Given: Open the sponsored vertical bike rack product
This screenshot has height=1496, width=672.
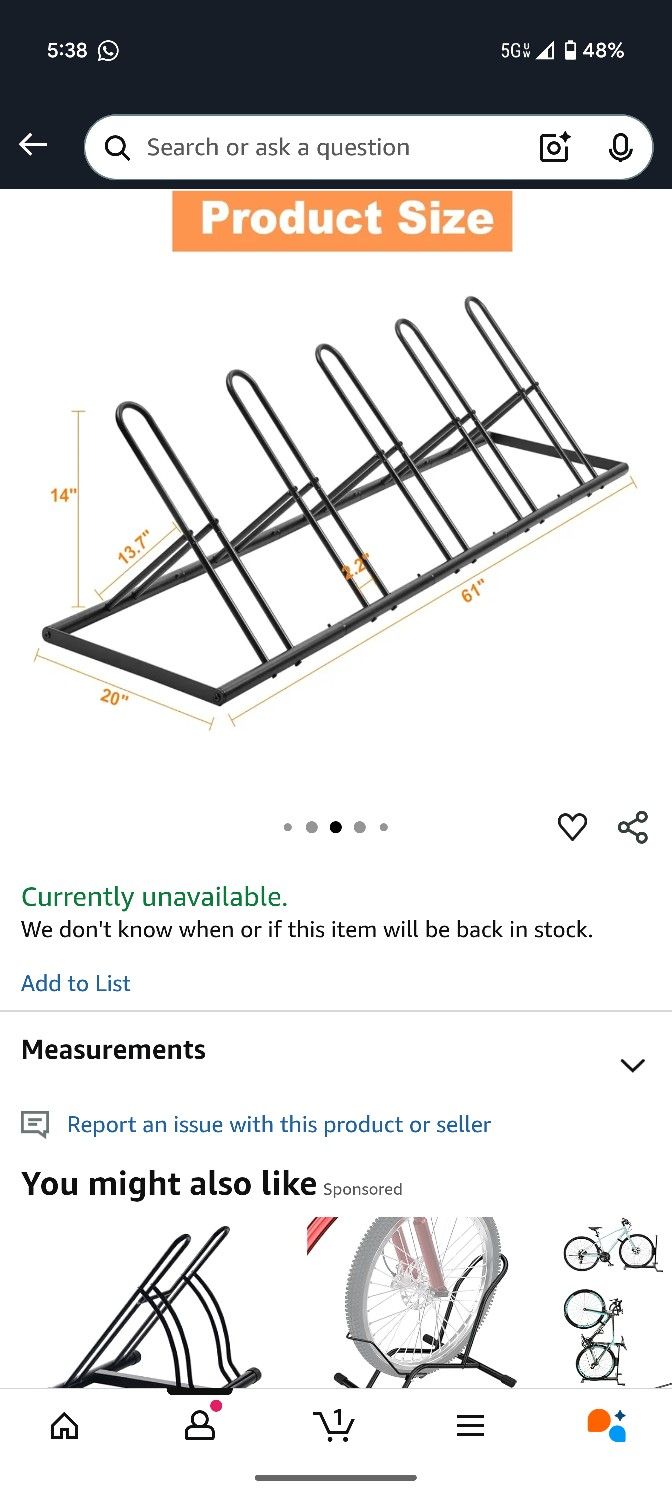Looking at the screenshot, I should pyautogui.click(x=610, y=1300).
